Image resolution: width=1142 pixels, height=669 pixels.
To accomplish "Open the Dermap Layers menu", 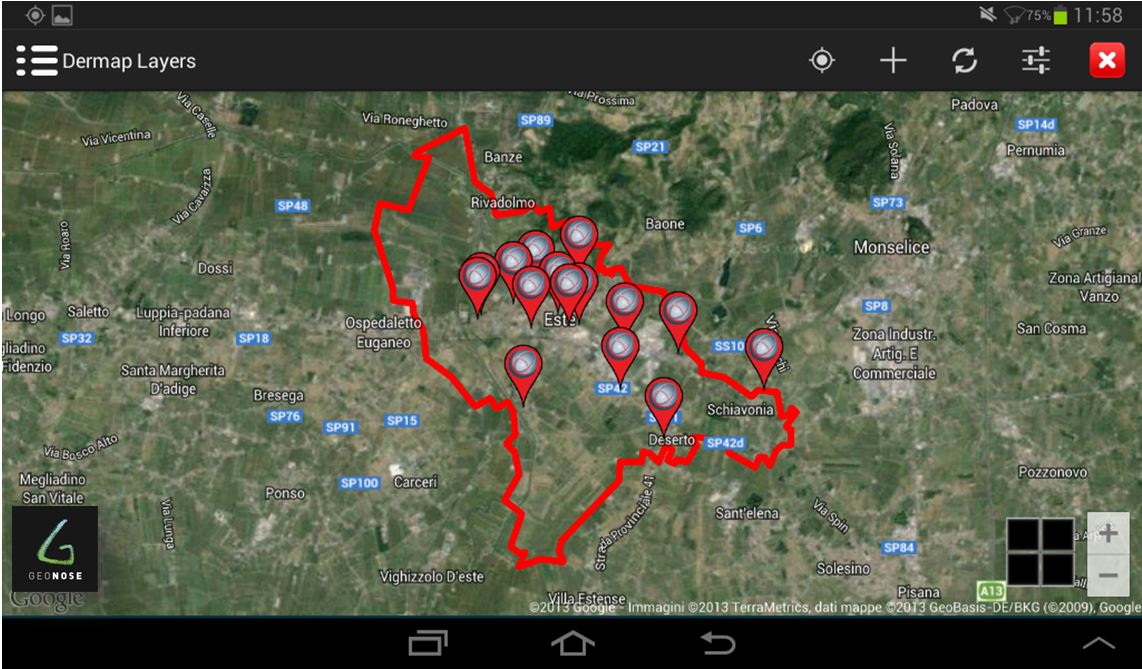I will tap(37, 61).
